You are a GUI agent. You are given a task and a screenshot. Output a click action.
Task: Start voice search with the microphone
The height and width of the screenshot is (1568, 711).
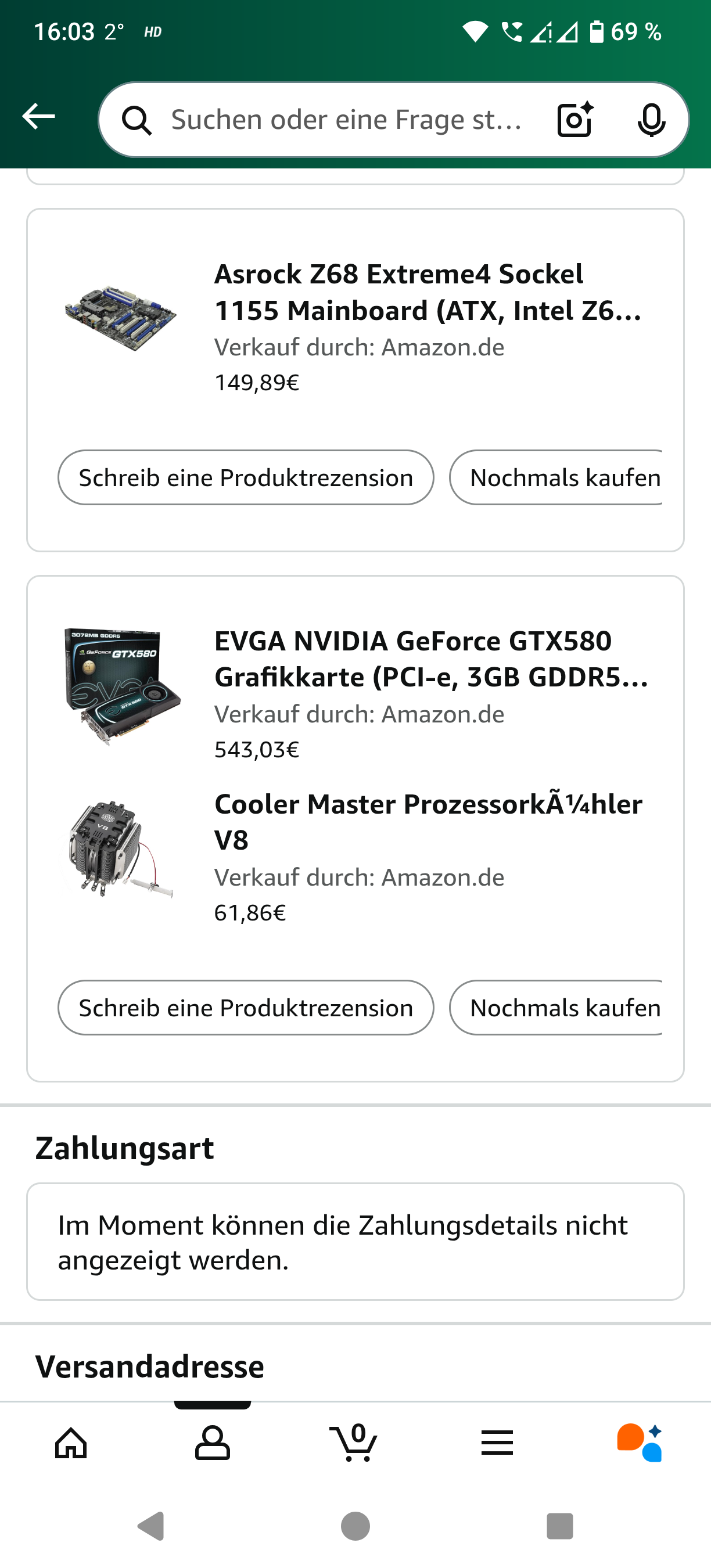(x=651, y=120)
